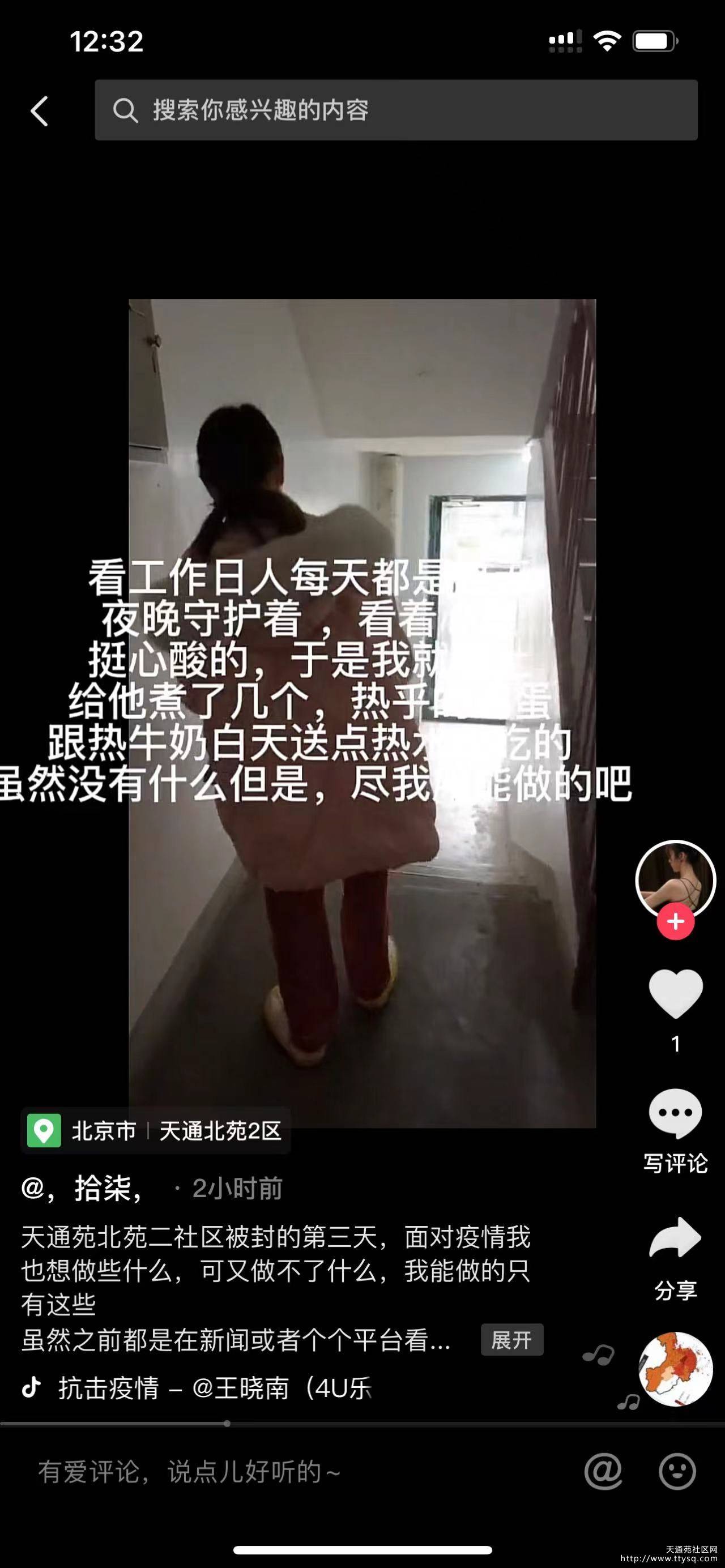The height and width of the screenshot is (1568, 725).
Task: Mention someone with the @ icon
Action: [x=603, y=1471]
